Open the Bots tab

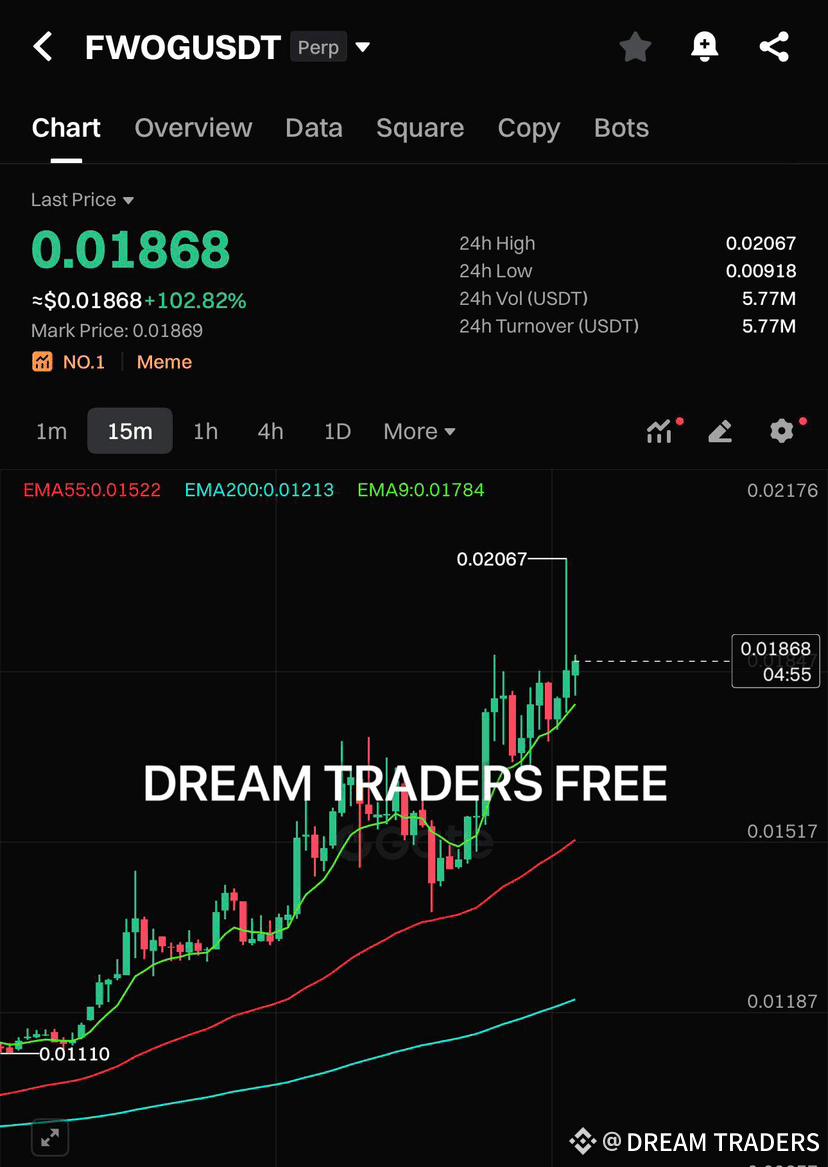pos(621,128)
